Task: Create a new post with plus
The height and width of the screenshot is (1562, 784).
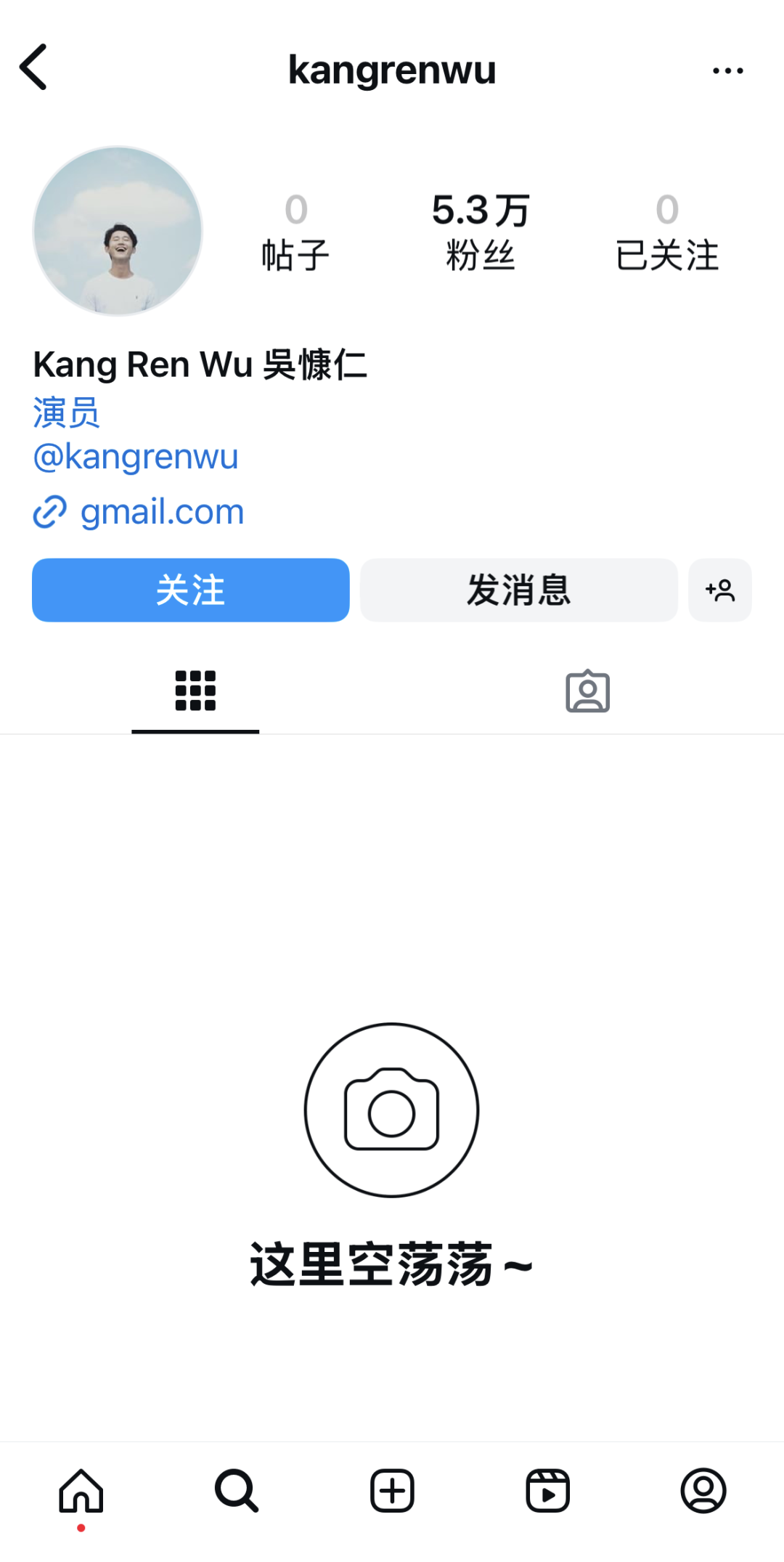Action: (x=392, y=1491)
